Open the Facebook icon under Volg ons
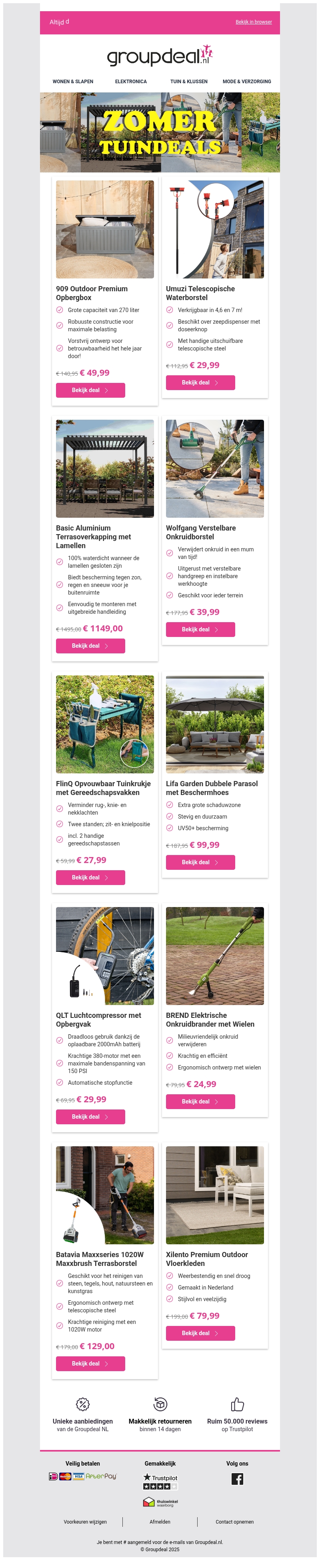This screenshot has height=1568, width=320. click(237, 1478)
